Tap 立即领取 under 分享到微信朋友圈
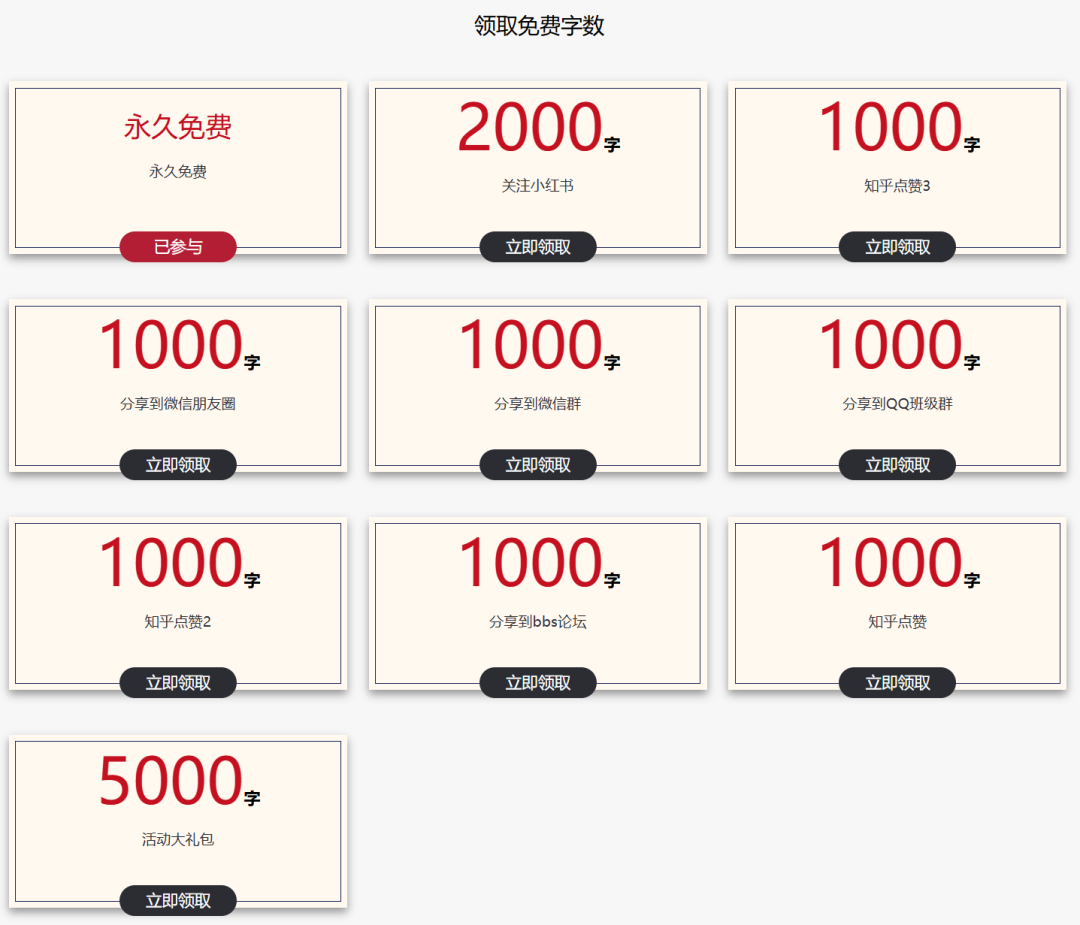This screenshot has height=925, width=1080. pyautogui.click(x=178, y=465)
